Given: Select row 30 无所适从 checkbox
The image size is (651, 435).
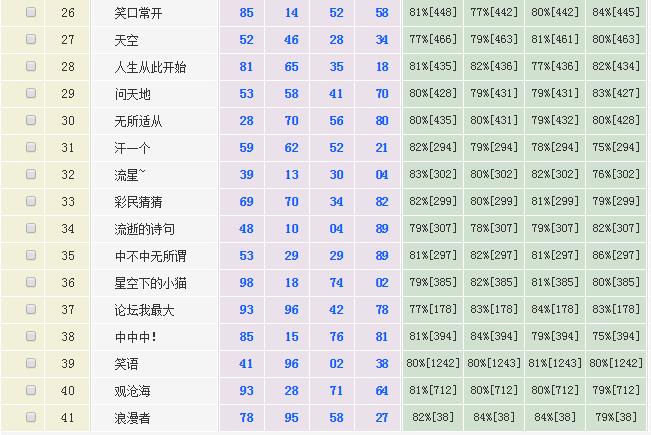Looking at the screenshot, I should 31,120.
